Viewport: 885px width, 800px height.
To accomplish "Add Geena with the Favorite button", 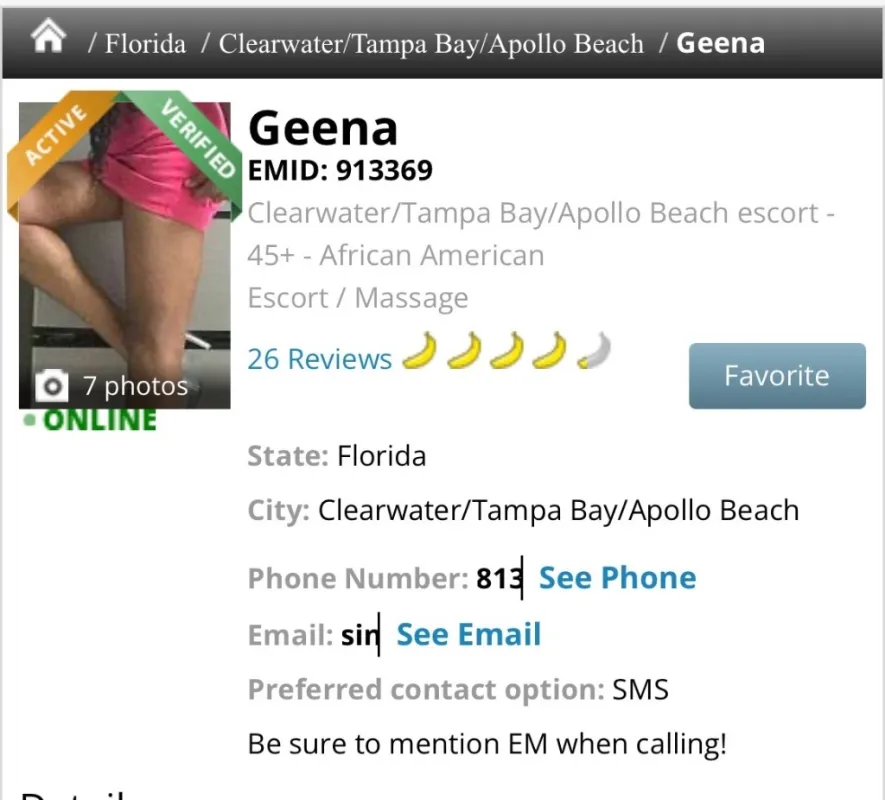I will [777, 375].
